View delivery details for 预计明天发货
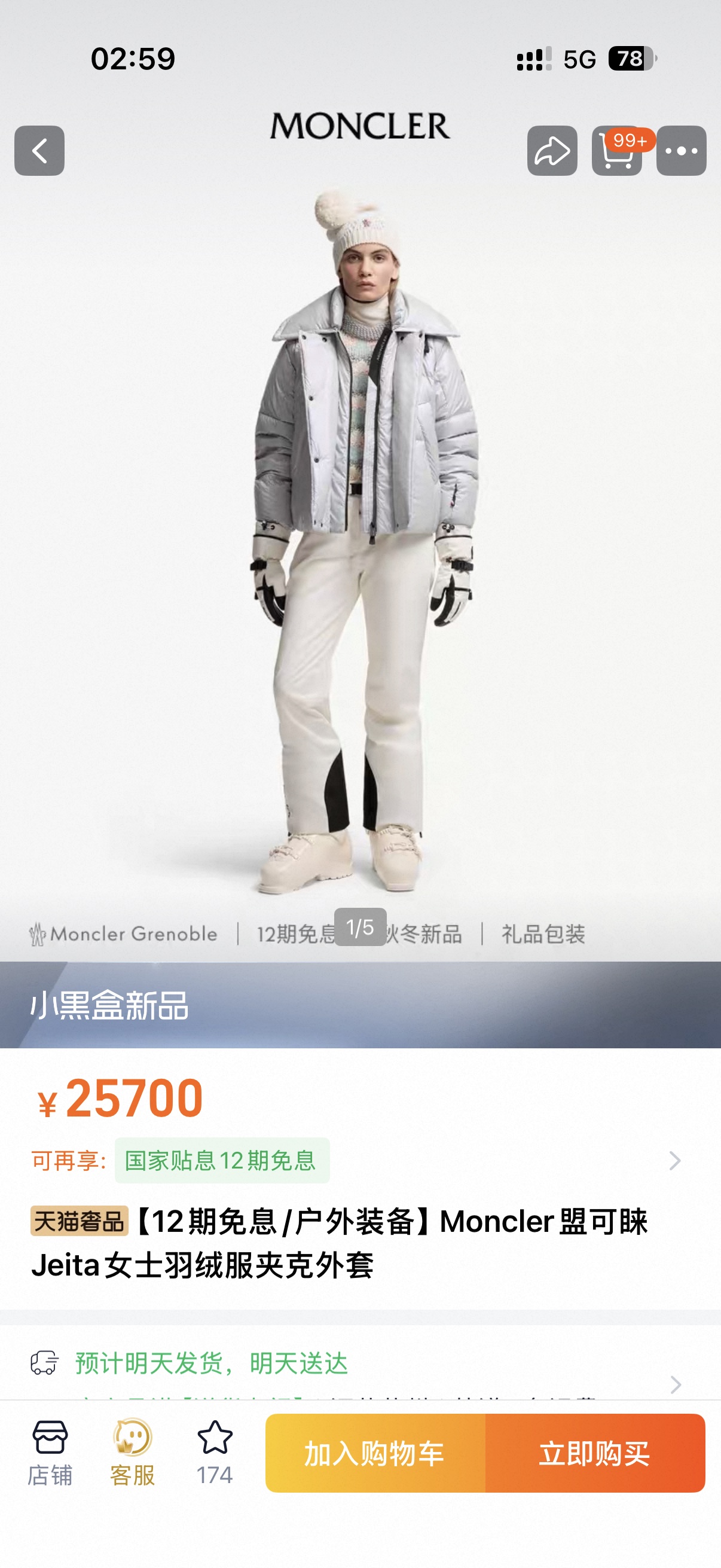 pos(210,1363)
